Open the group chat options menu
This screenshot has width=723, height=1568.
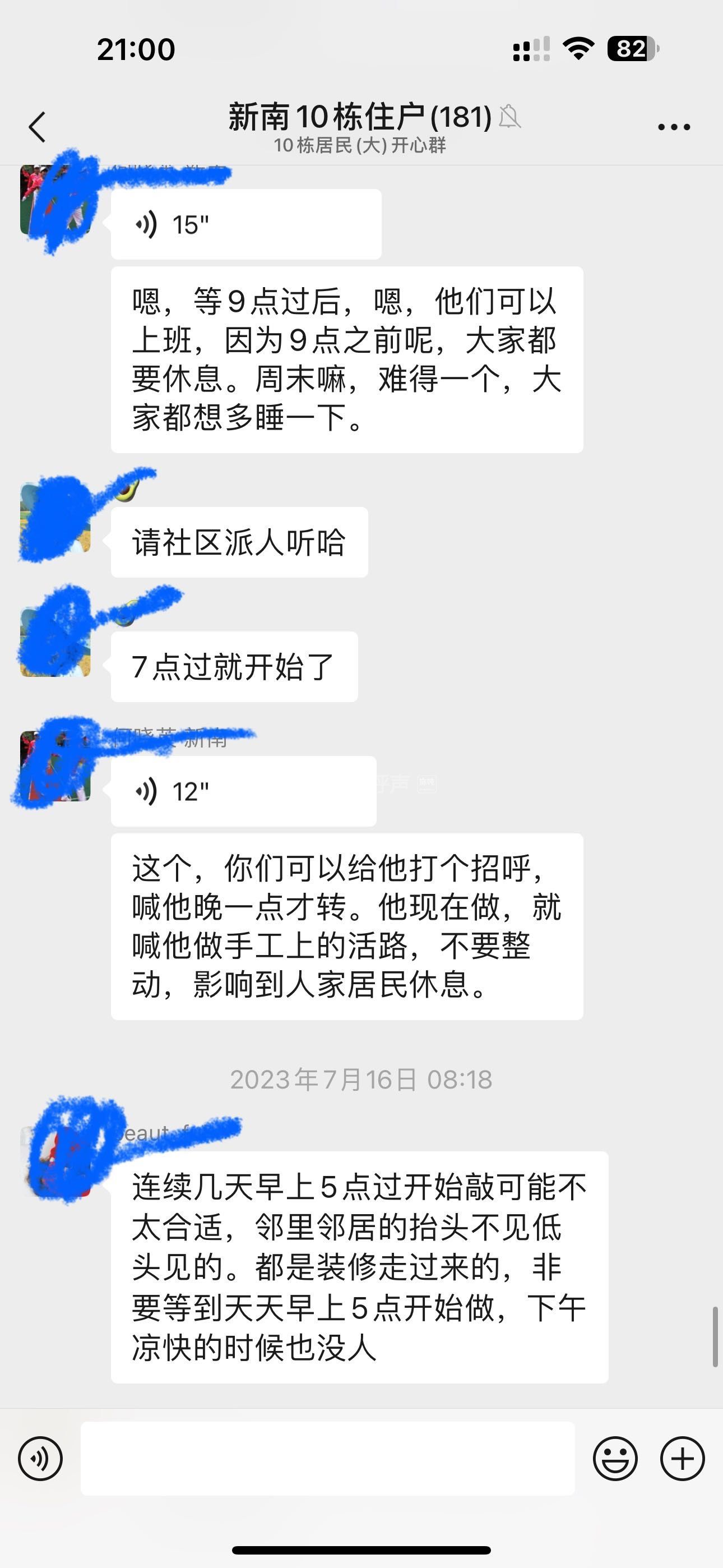[x=674, y=127]
